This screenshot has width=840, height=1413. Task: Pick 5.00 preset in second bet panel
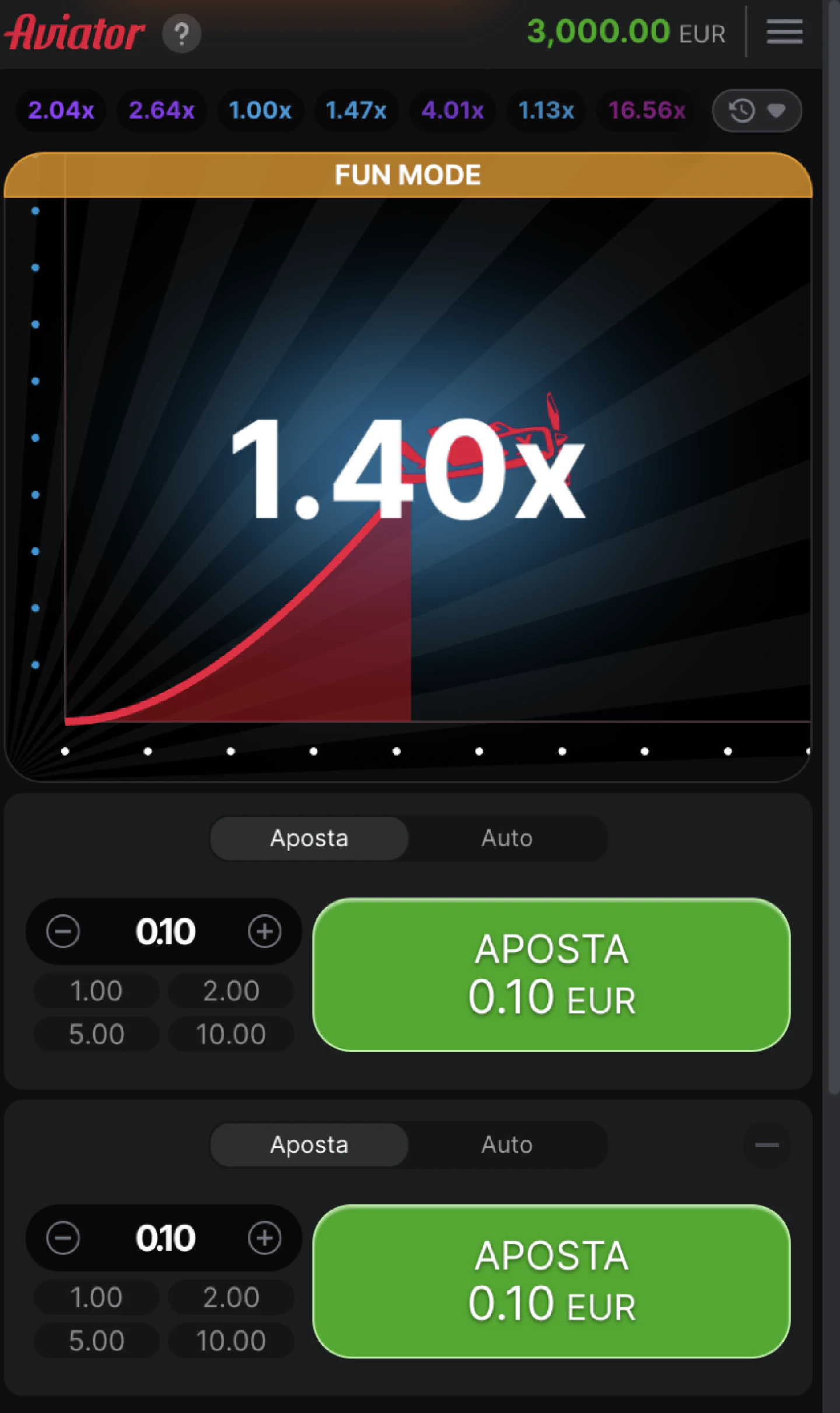pyautogui.click(x=96, y=1341)
